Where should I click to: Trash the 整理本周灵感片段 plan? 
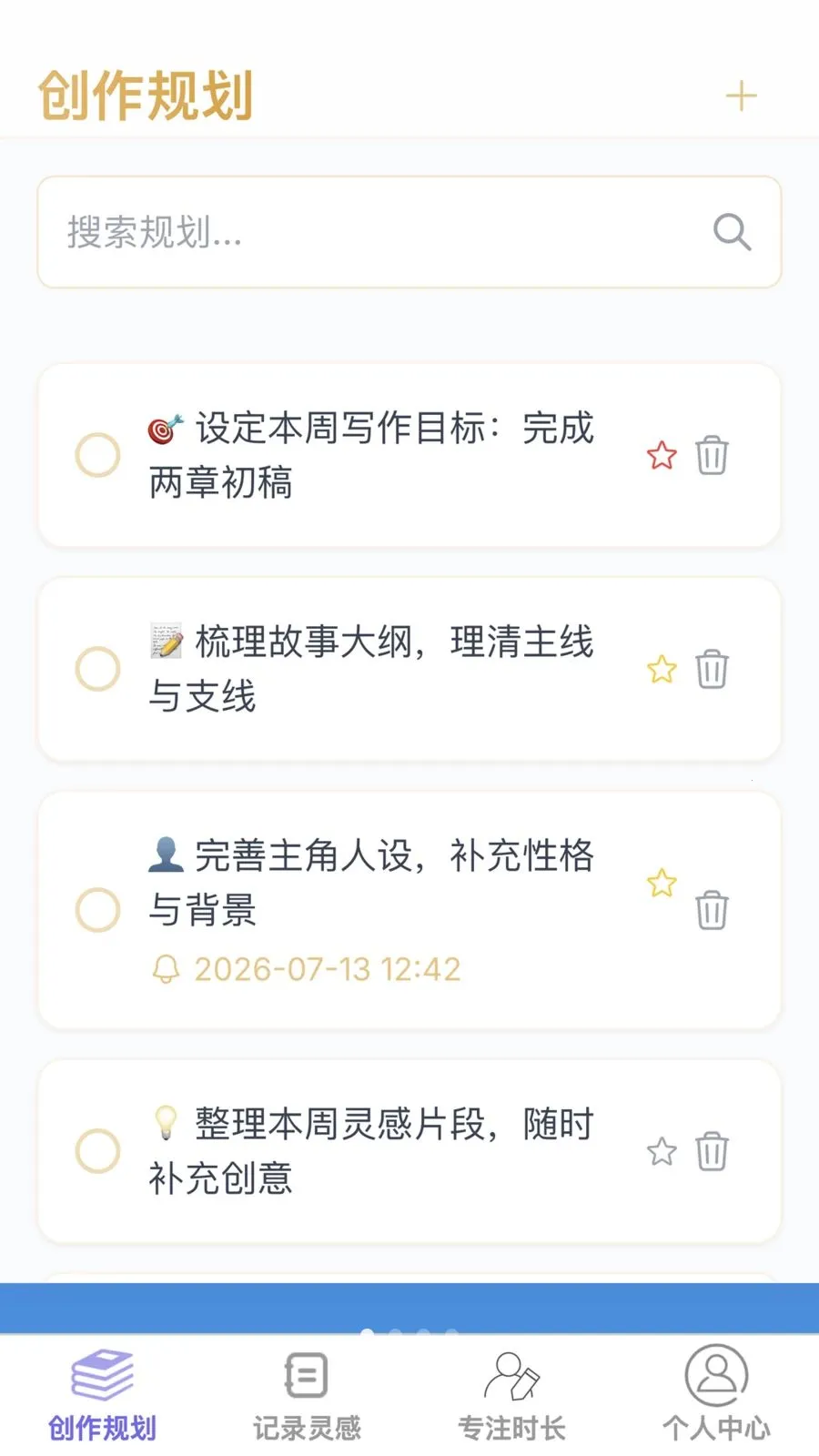(712, 1151)
